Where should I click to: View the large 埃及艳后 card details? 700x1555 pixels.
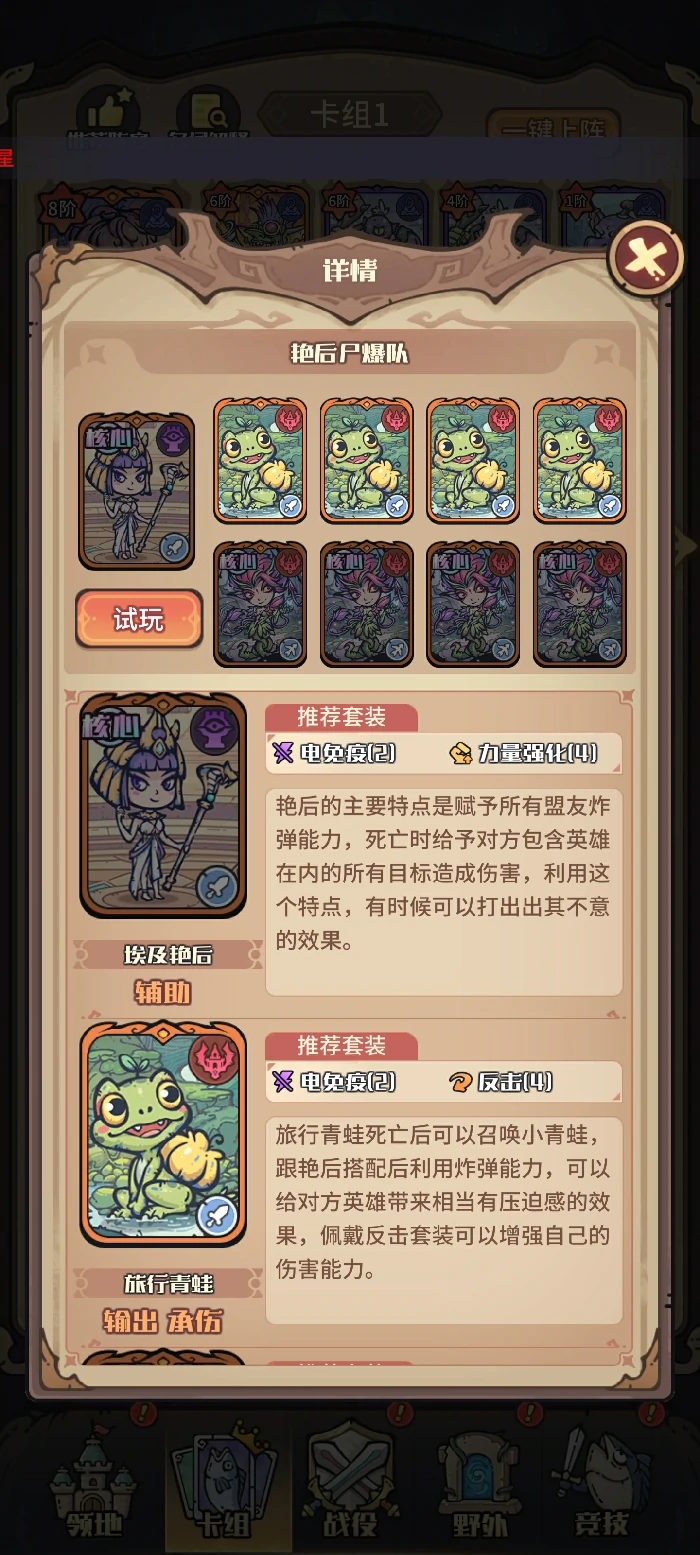163,805
